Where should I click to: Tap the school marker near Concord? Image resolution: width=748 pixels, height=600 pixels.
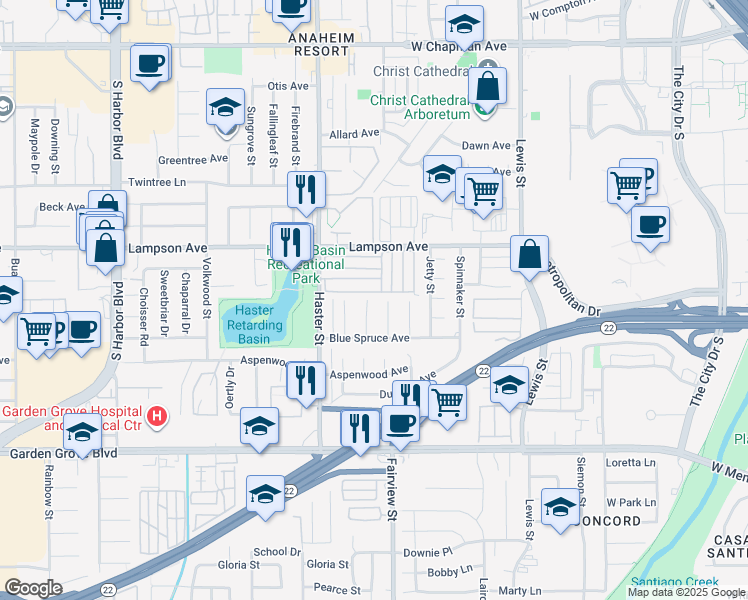tap(560, 507)
